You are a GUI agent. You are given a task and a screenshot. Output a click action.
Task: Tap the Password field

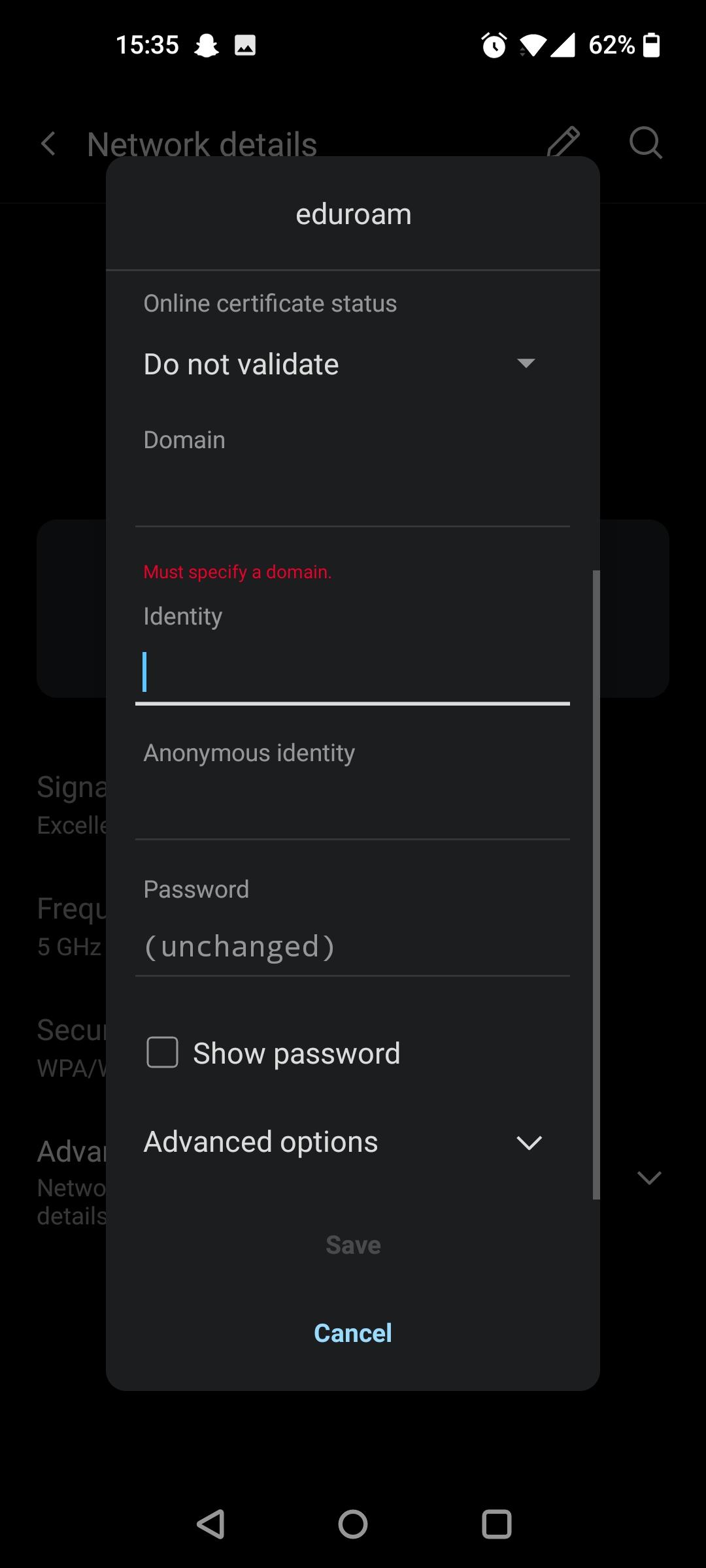pos(352,946)
